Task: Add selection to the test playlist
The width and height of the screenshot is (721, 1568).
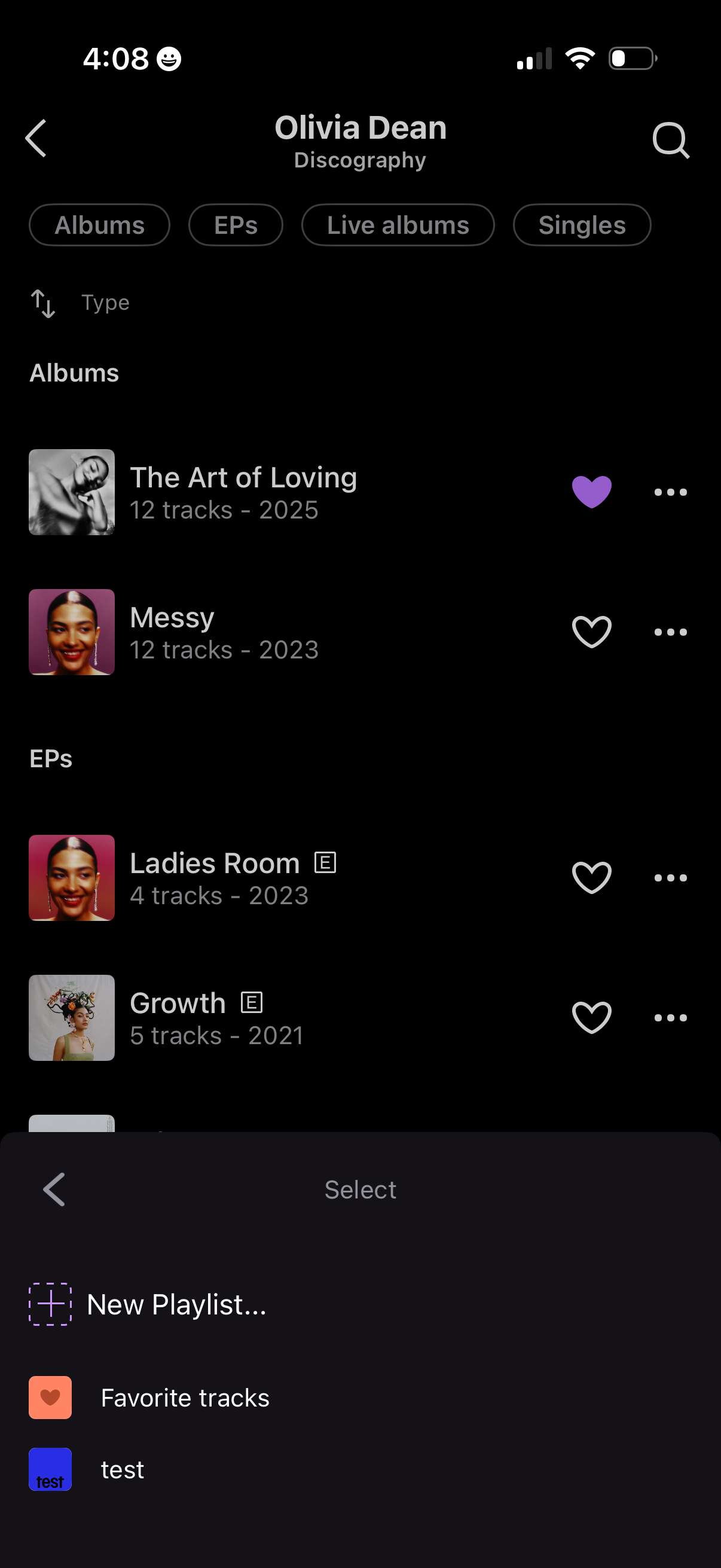Action: pos(122,1469)
